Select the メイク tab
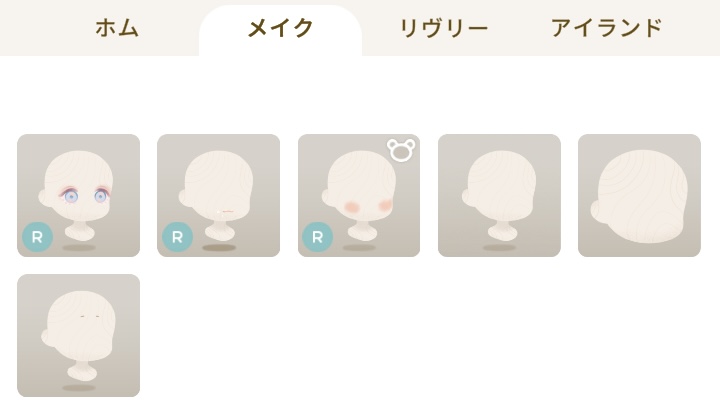 (x=280, y=28)
